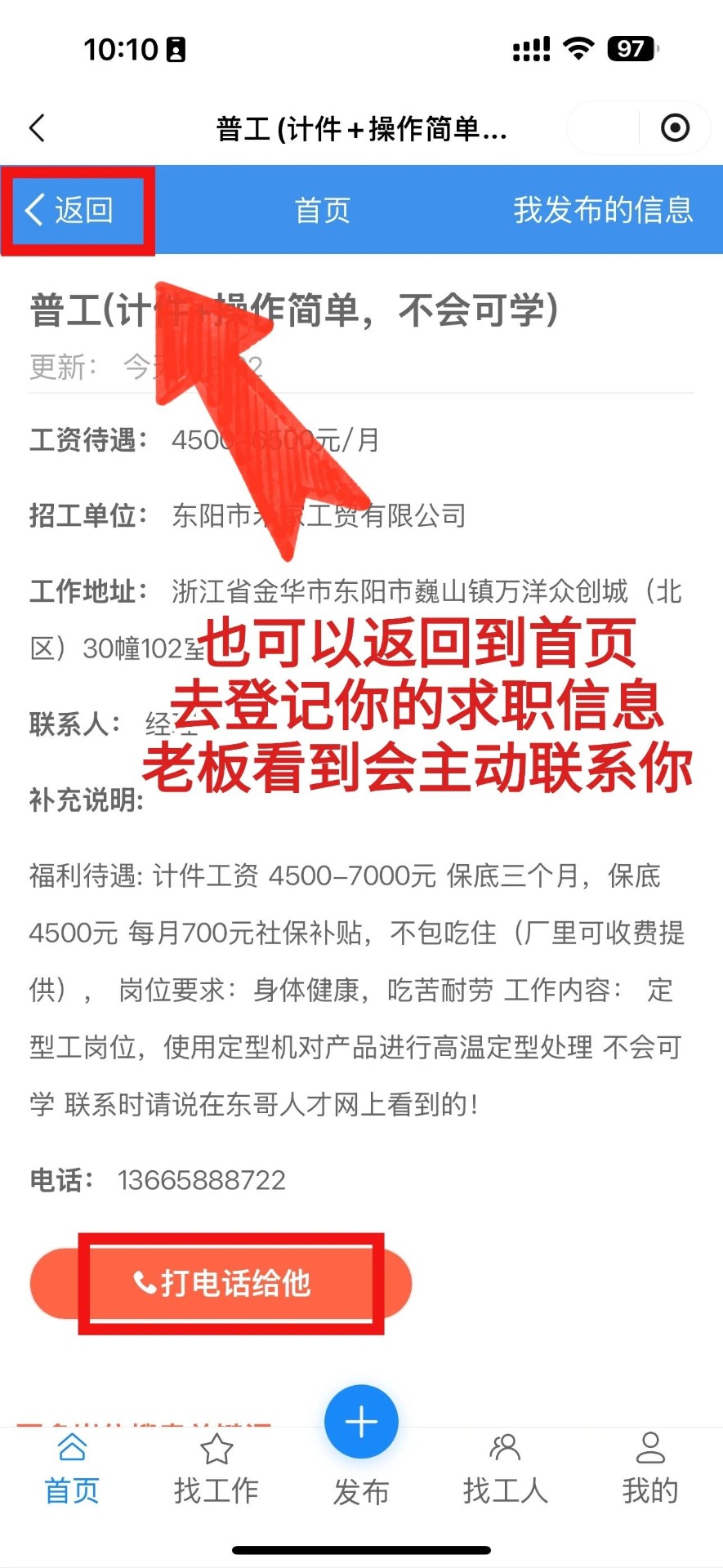Image resolution: width=723 pixels, height=1568 pixels.
Task: Tap the 返回 button in the blue bar
Action: (x=70, y=210)
